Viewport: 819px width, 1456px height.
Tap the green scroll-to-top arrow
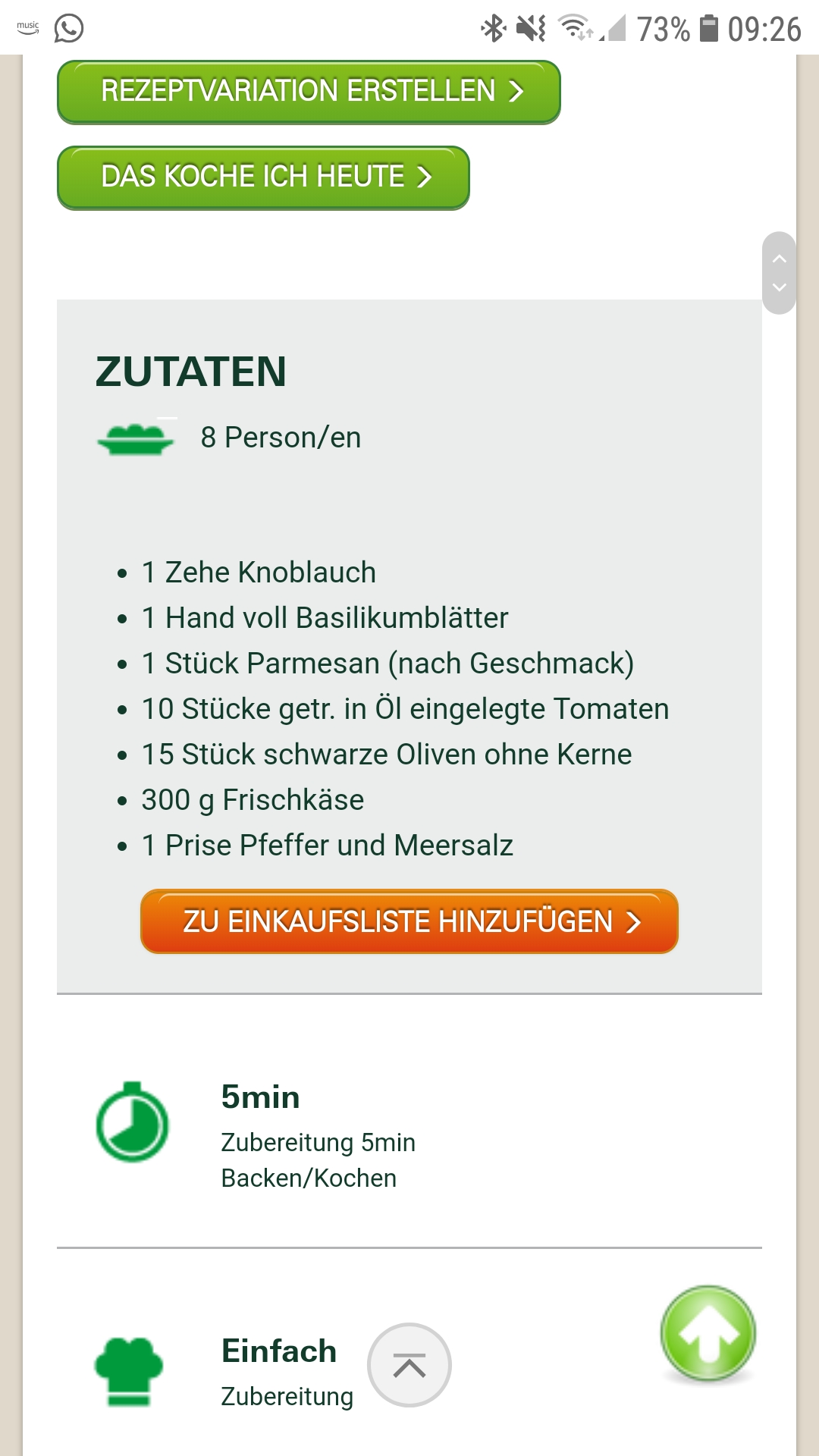click(x=708, y=1334)
